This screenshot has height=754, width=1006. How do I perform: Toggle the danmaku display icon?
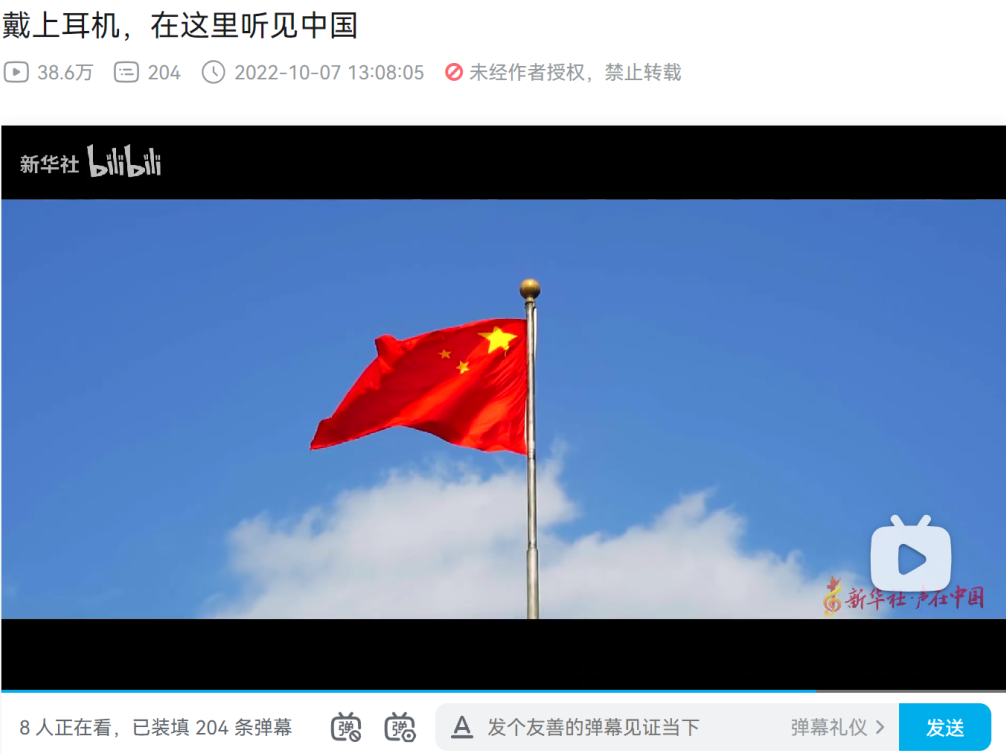(347, 727)
